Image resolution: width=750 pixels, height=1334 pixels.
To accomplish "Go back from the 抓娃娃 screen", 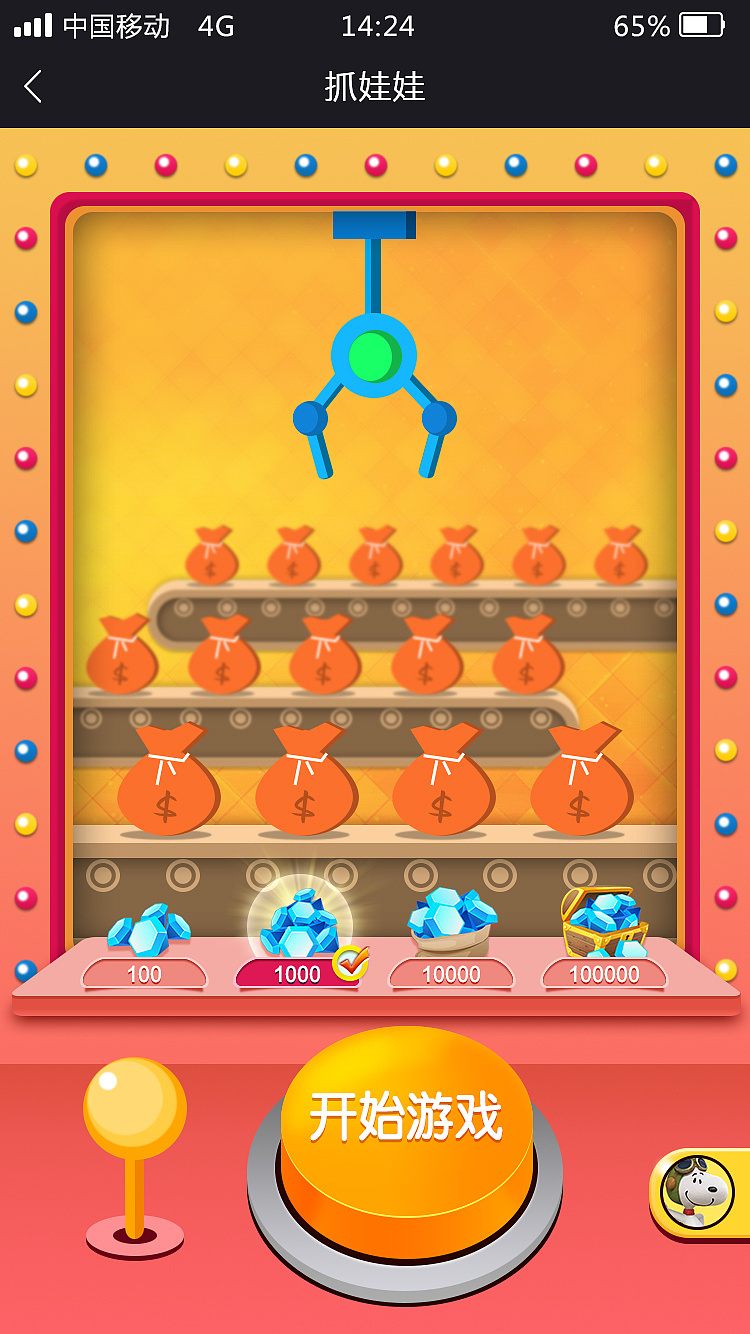I will [33, 87].
